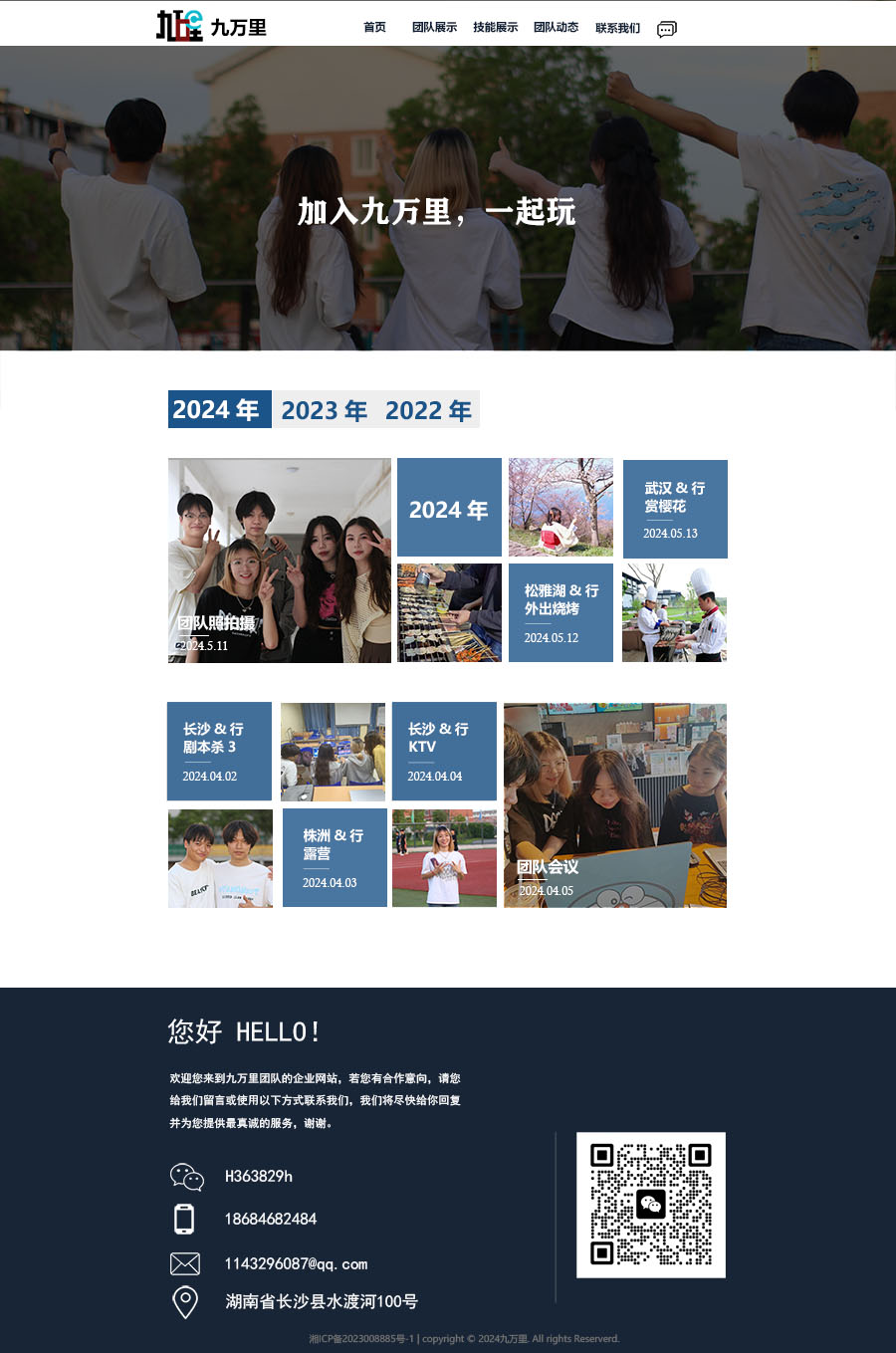Open the 团队照拍摄 photo card
Screen dimensions: 896x1353
(x=279, y=561)
